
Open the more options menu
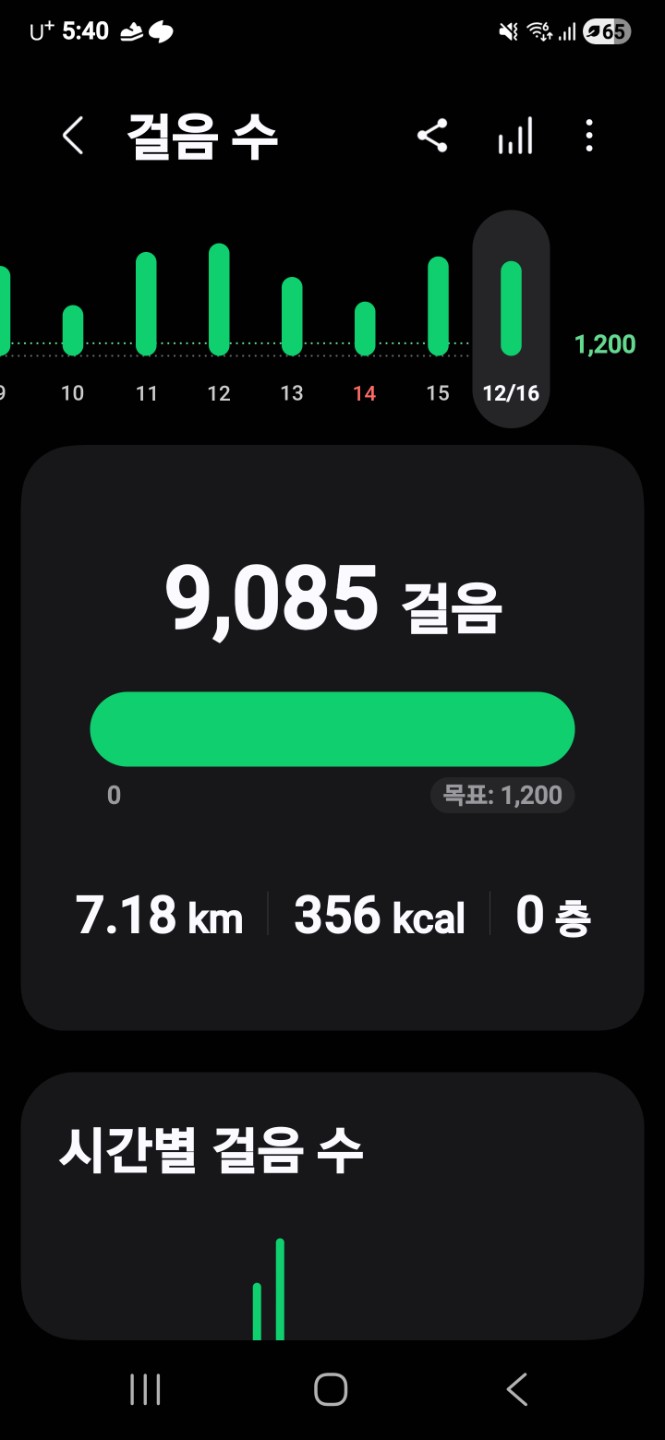click(589, 135)
